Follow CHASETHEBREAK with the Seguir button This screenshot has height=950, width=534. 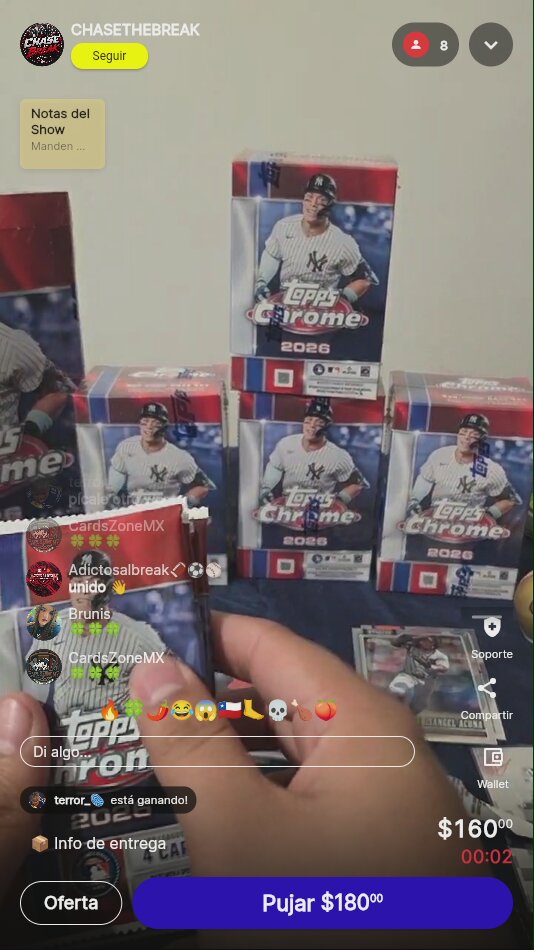109,56
